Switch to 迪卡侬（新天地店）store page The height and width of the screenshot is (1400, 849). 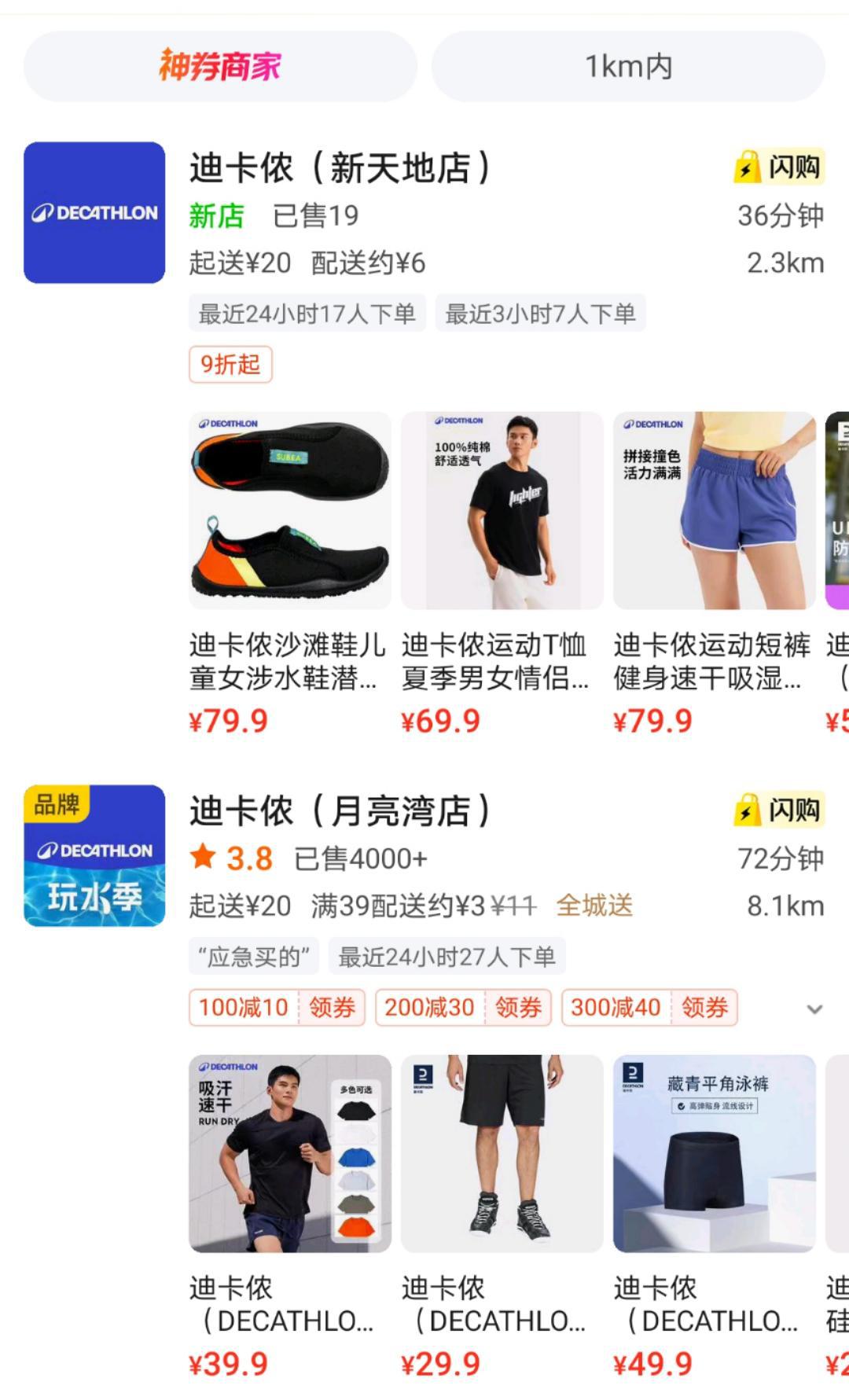338,166
